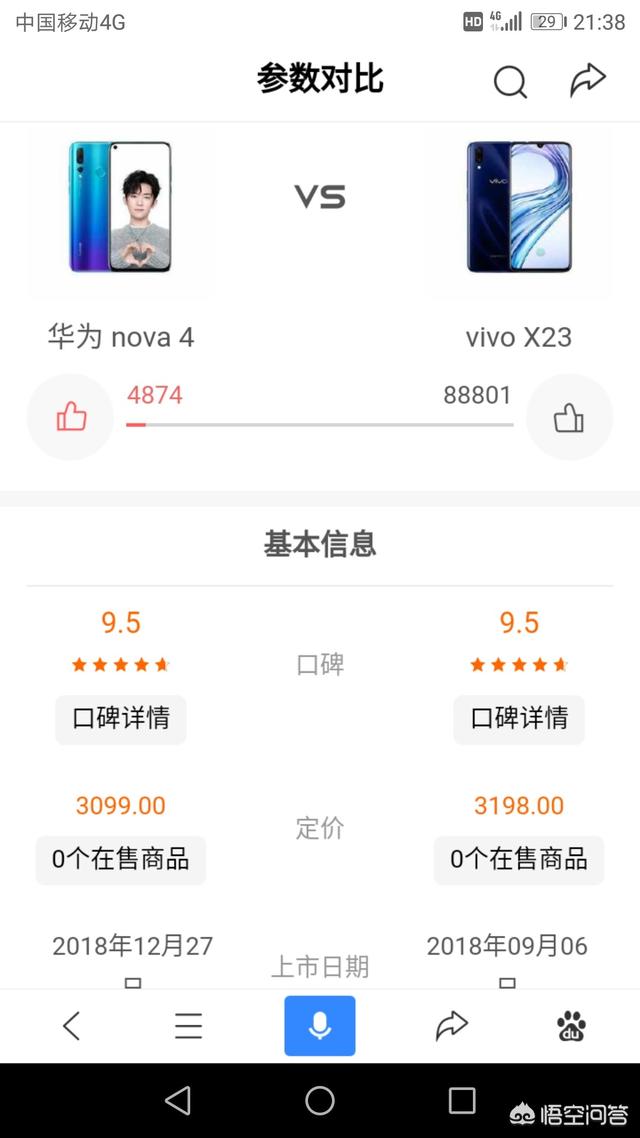Start voice search with the microphone button
Viewport: 640px width, 1138px height.
tap(320, 1025)
